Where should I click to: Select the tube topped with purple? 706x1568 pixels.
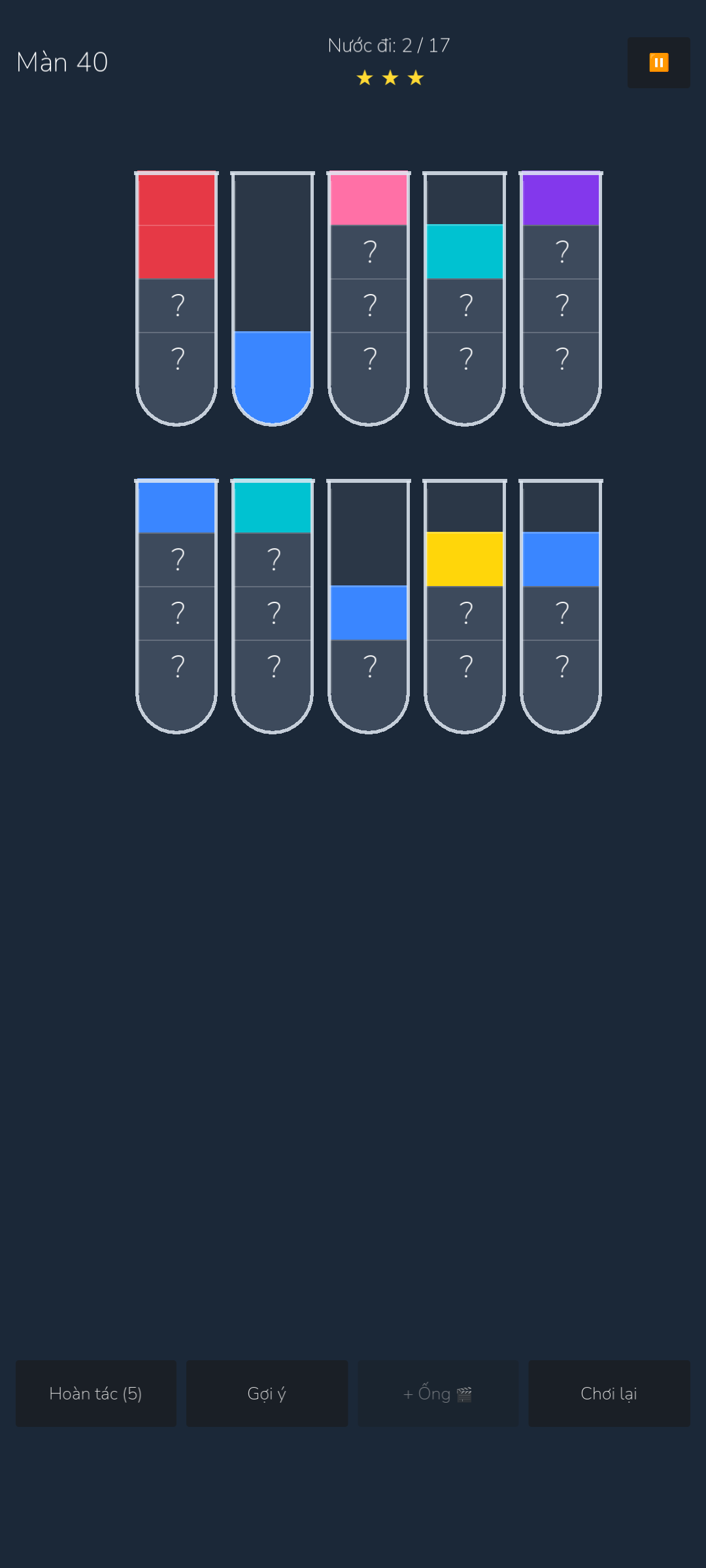[x=561, y=299]
